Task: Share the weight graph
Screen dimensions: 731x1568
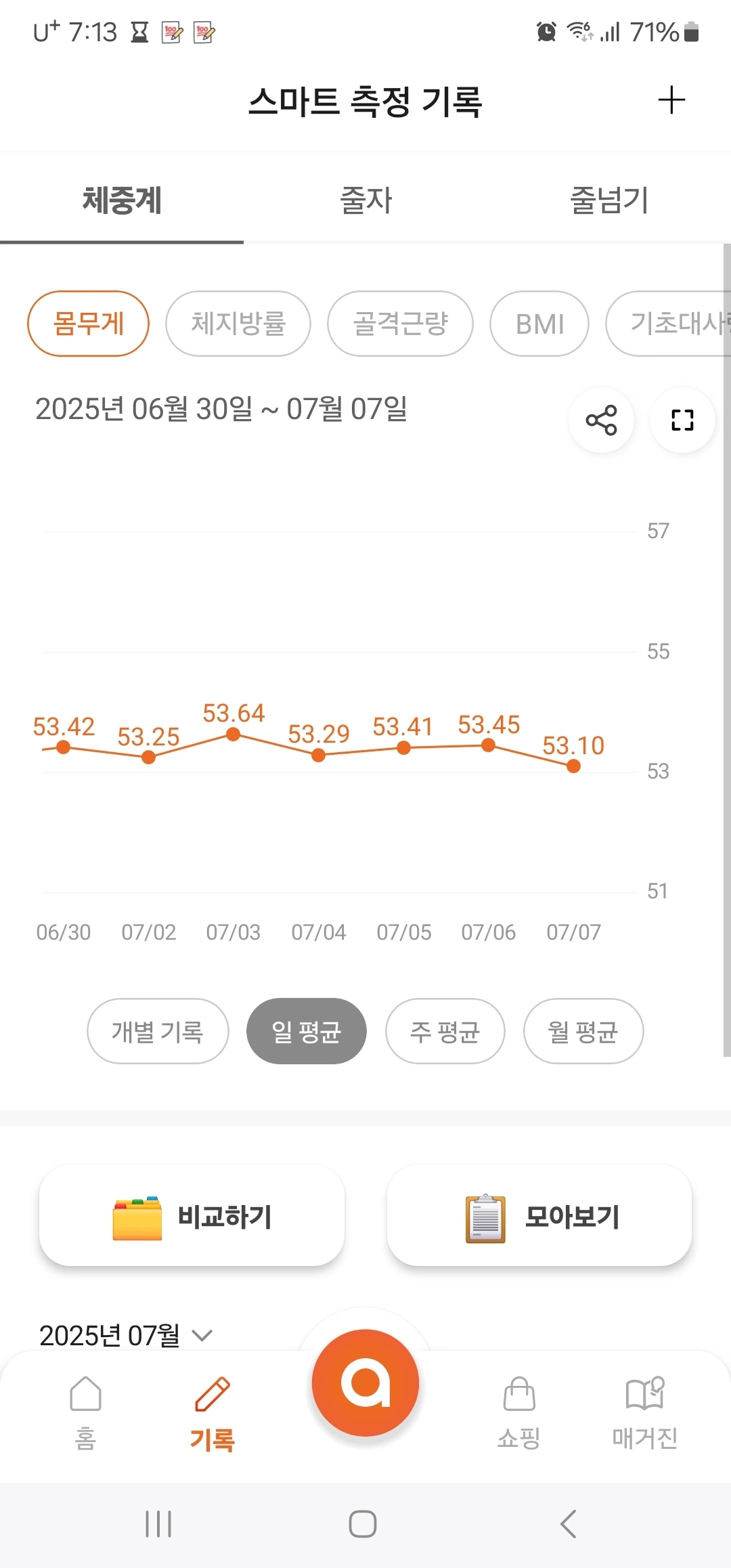Action: click(602, 420)
